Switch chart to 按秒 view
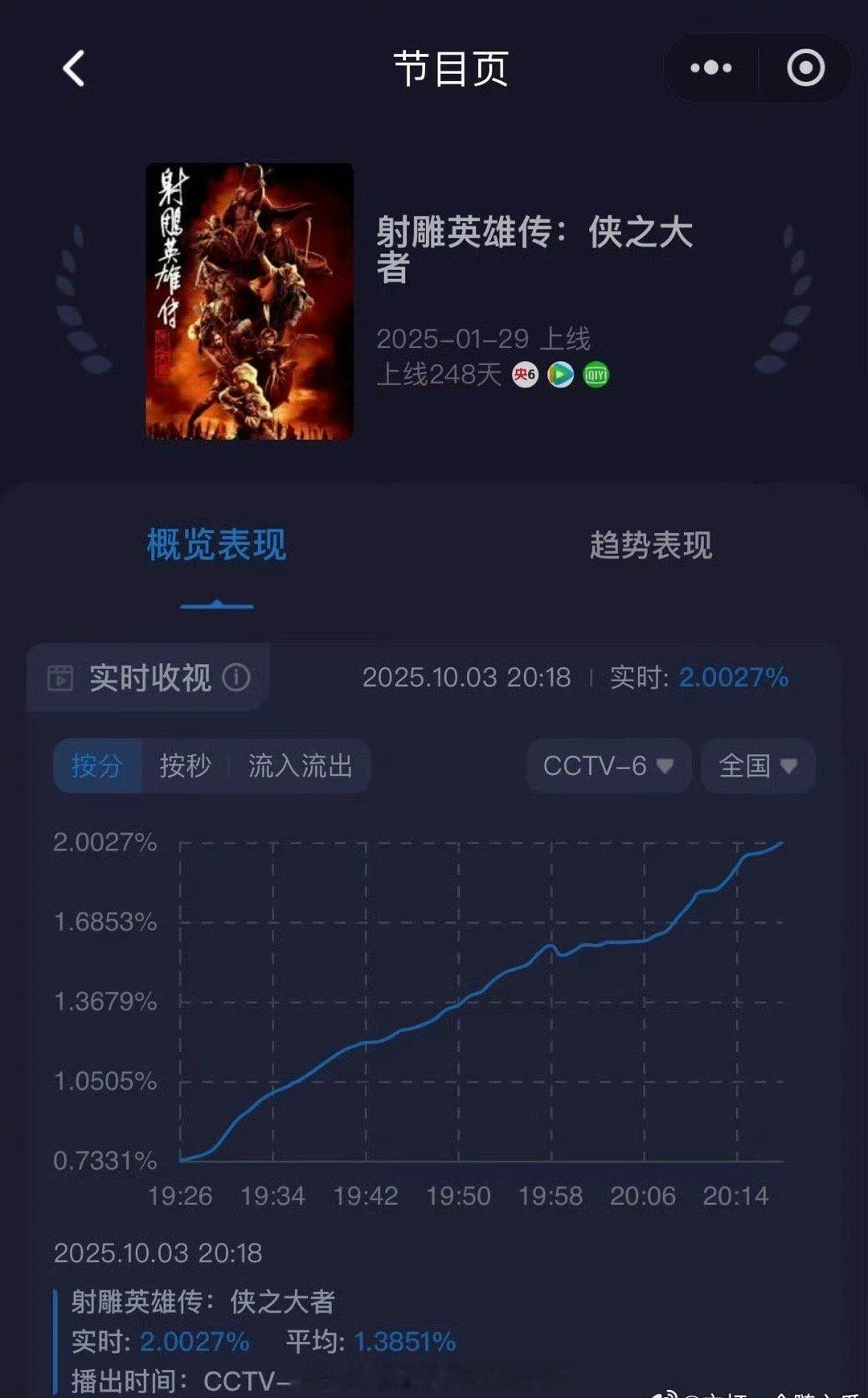 click(185, 765)
